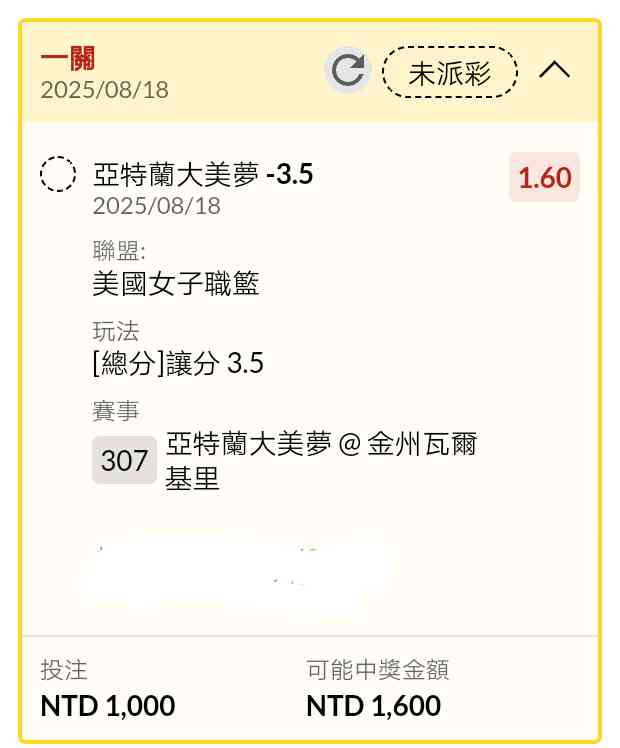The image size is (620, 748).
Task: Refresh the bet slip status
Action: point(347,70)
